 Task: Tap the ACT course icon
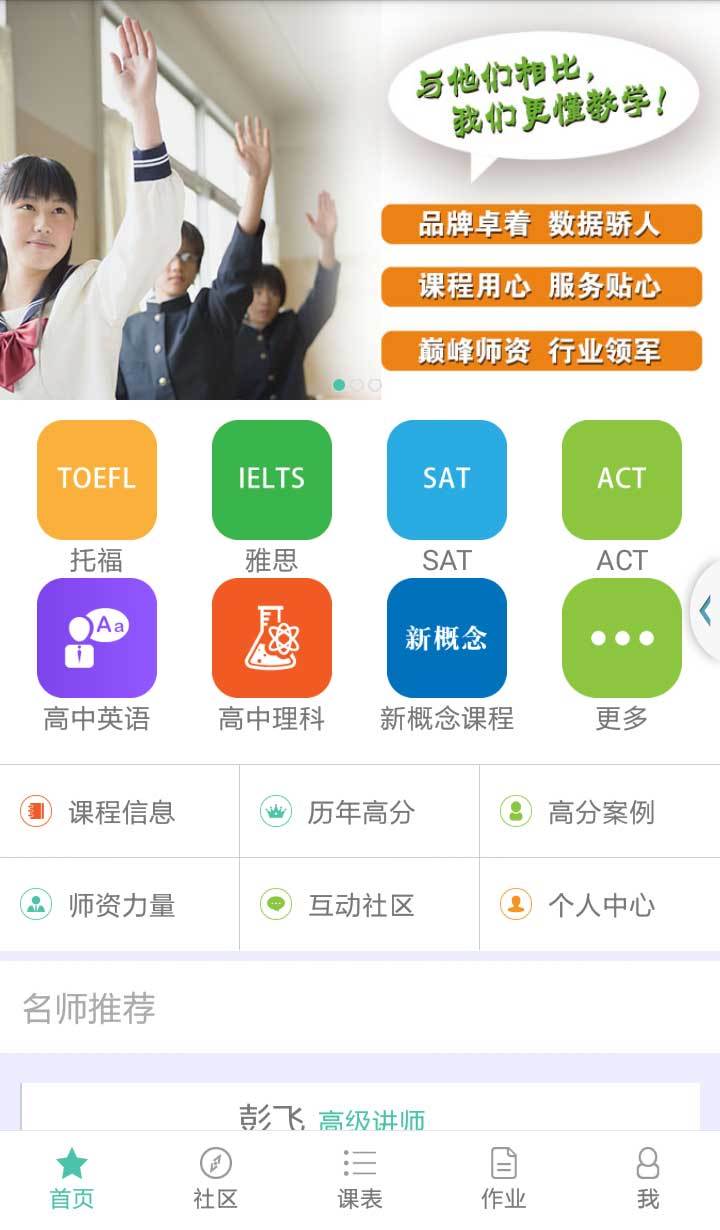[x=621, y=480]
